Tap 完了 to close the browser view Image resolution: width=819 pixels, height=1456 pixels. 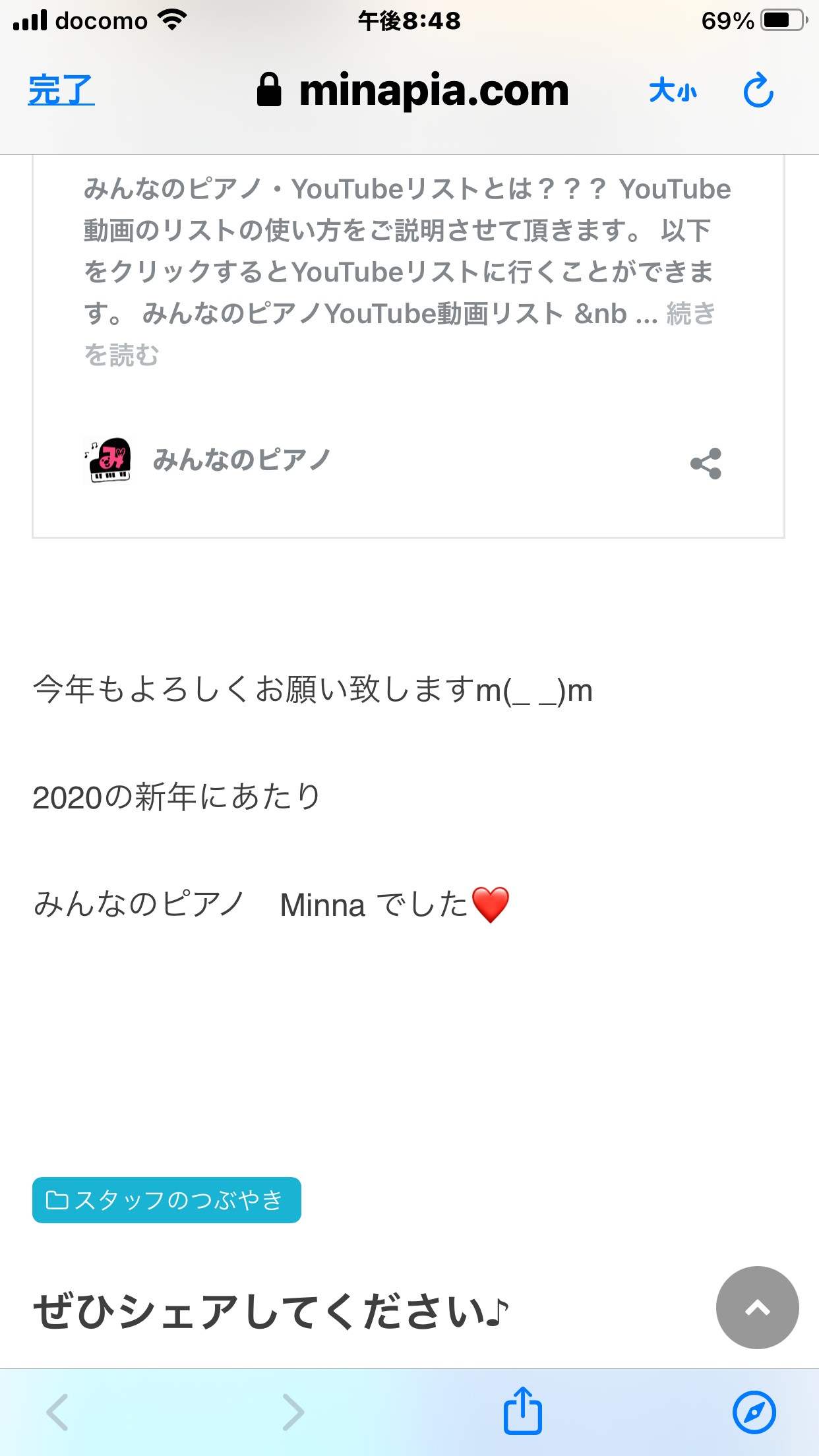[x=61, y=90]
